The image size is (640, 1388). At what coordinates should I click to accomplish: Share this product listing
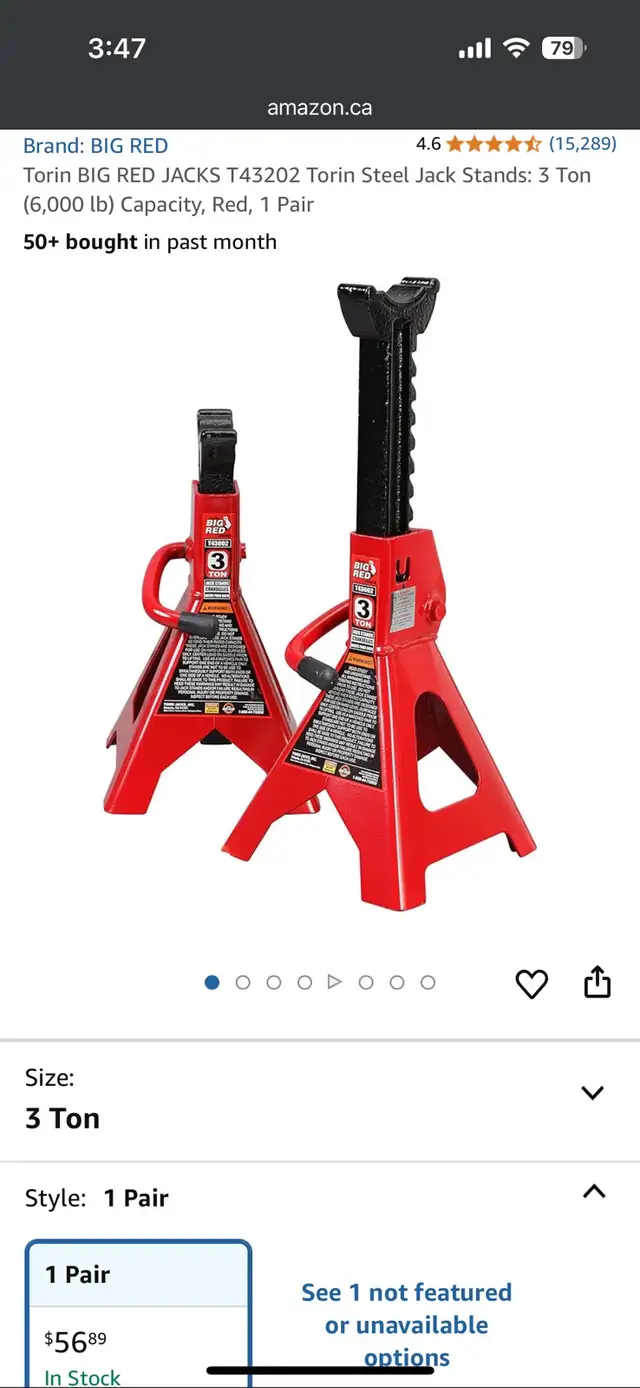pyautogui.click(x=597, y=982)
